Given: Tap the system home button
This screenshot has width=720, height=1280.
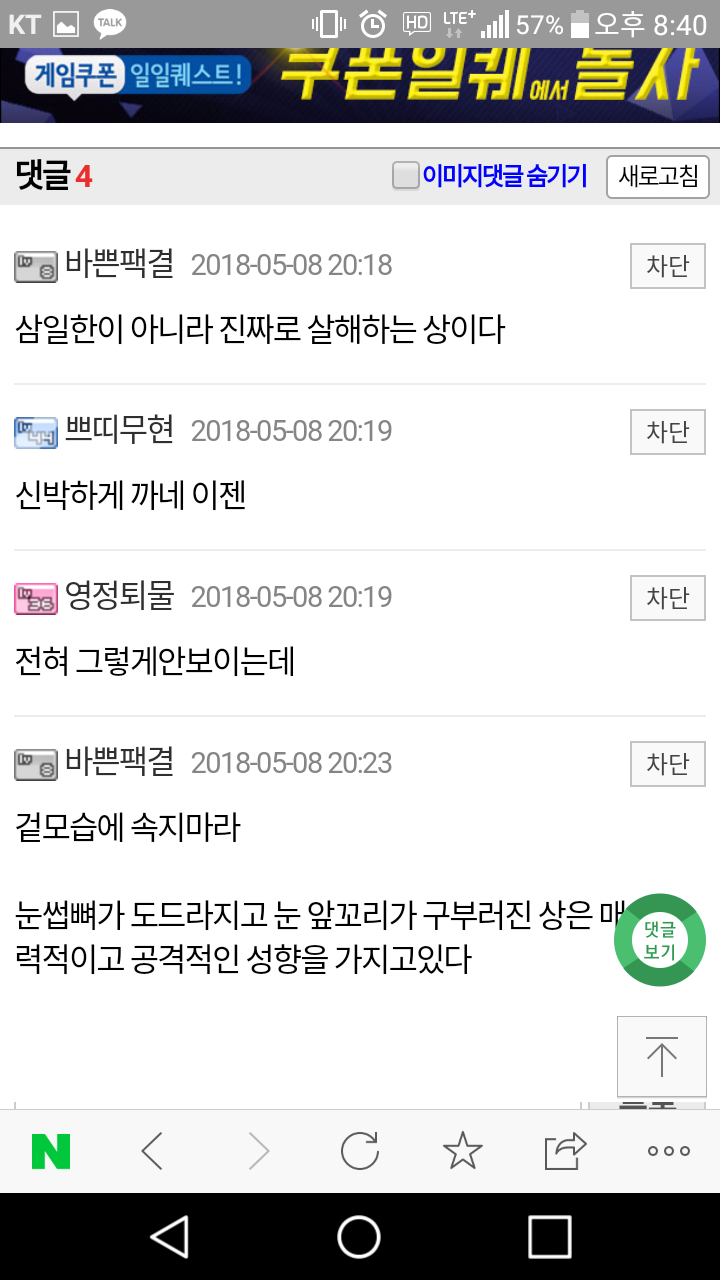Looking at the screenshot, I should 359,1237.
